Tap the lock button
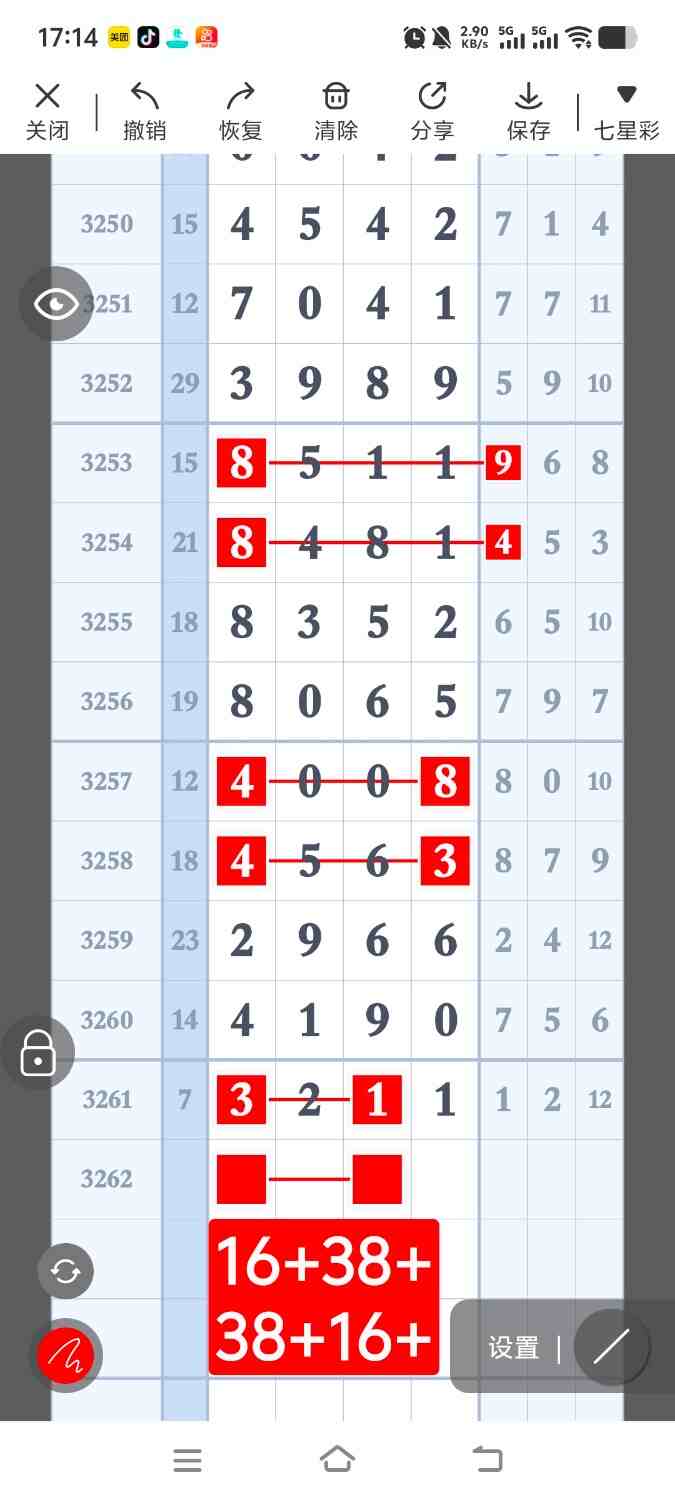The image size is (675, 1500). [x=38, y=1053]
